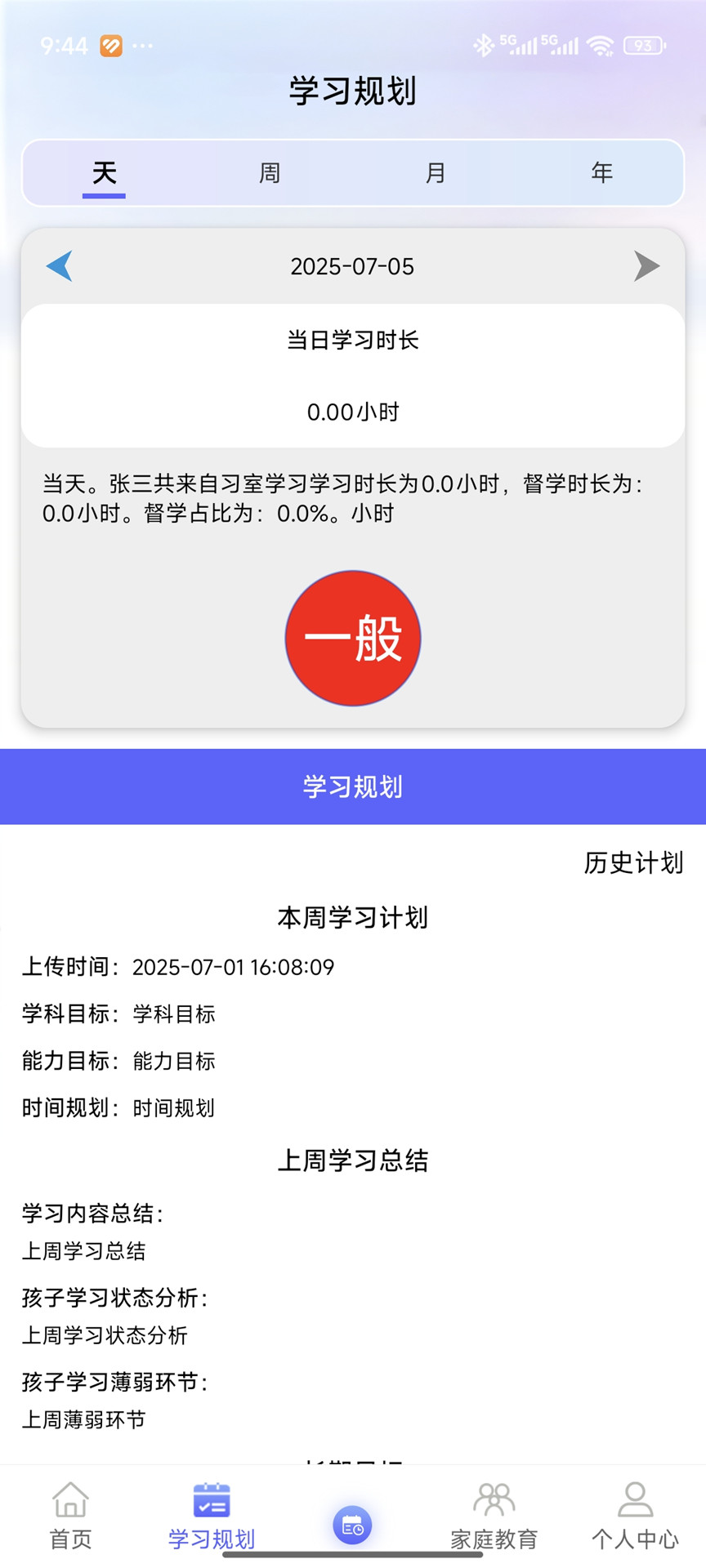Select the 学习规划 nav icon
The image size is (706, 1568).
click(x=212, y=1515)
